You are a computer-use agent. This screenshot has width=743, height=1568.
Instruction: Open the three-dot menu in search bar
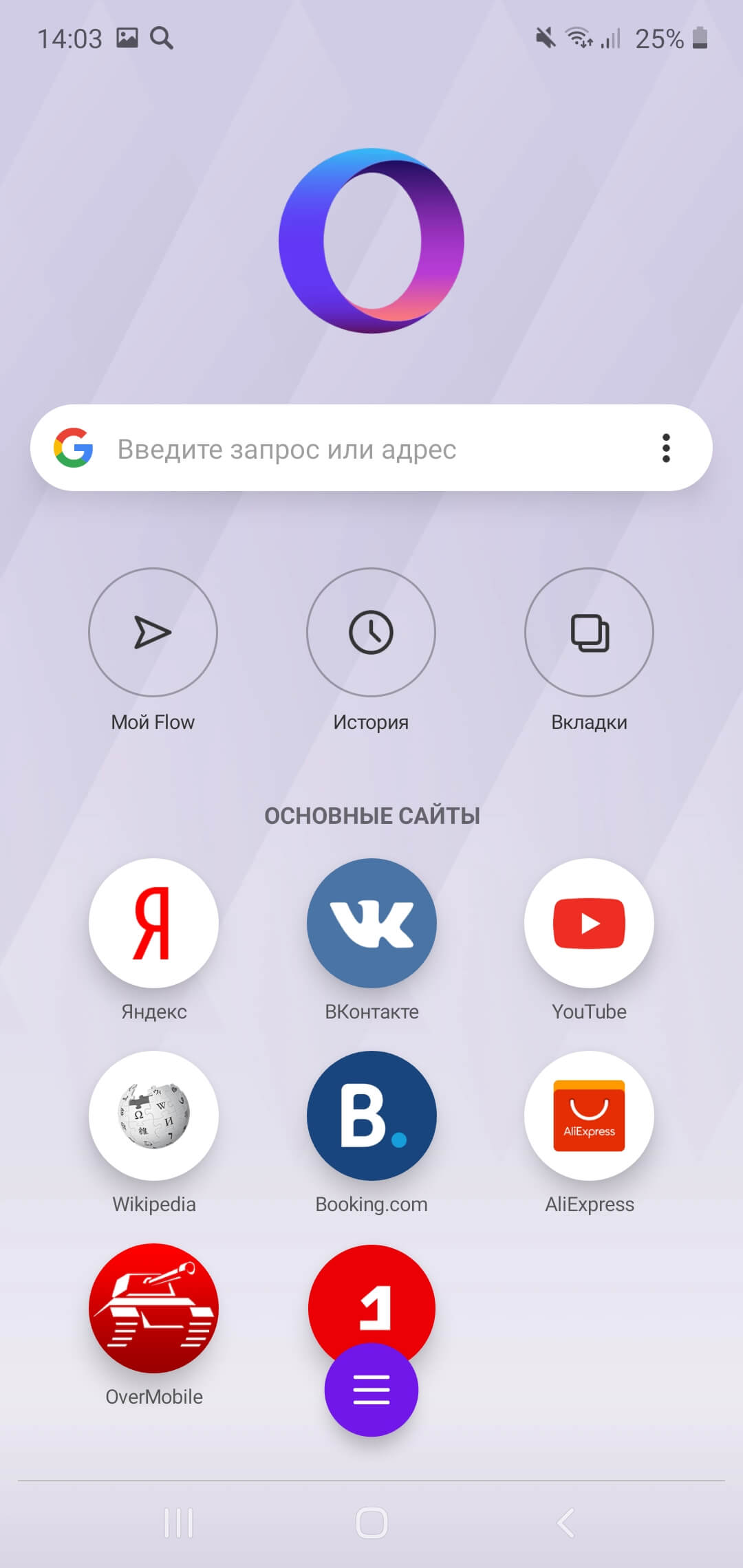pos(665,448)
